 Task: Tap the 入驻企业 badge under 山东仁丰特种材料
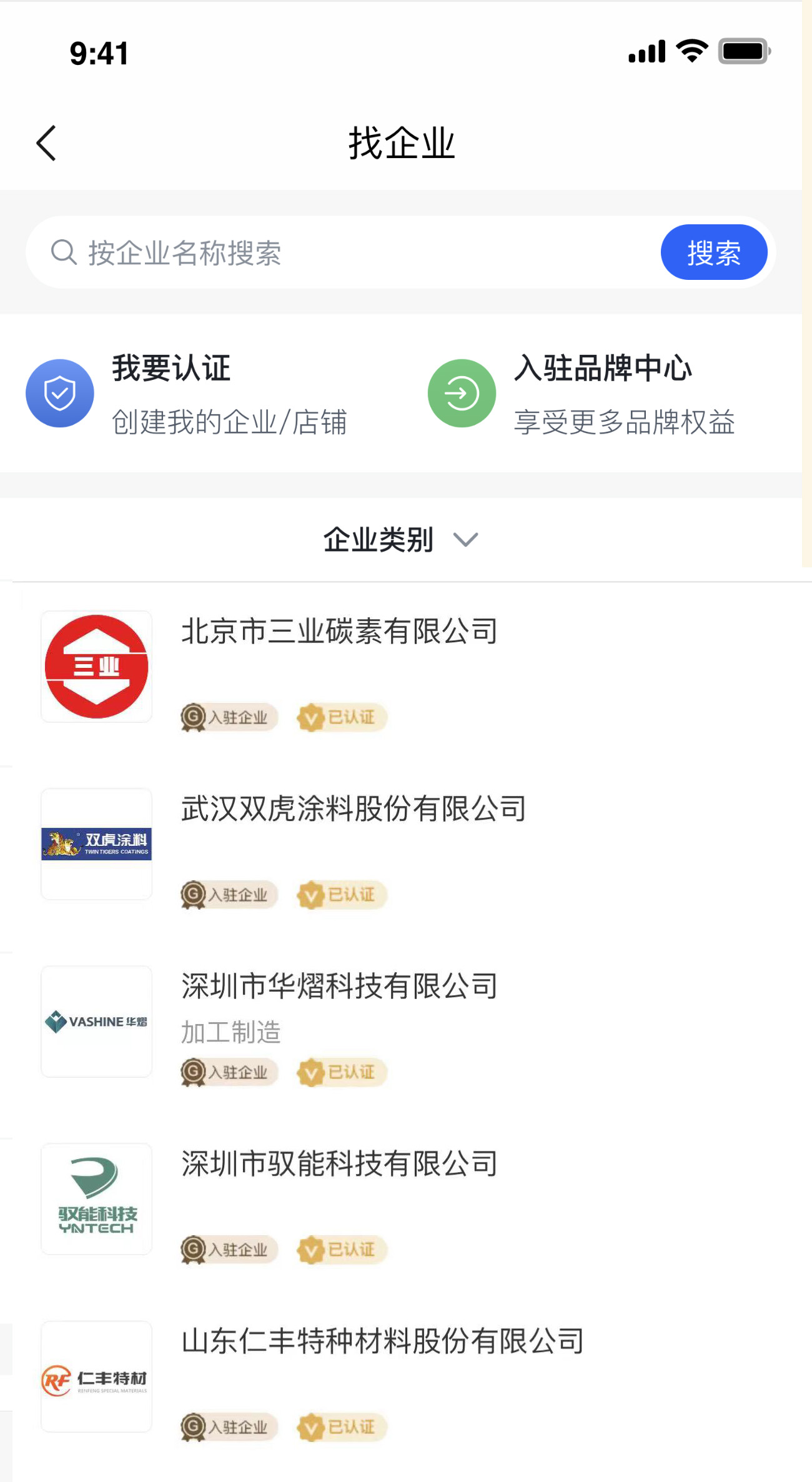(x=229, y=1428)
